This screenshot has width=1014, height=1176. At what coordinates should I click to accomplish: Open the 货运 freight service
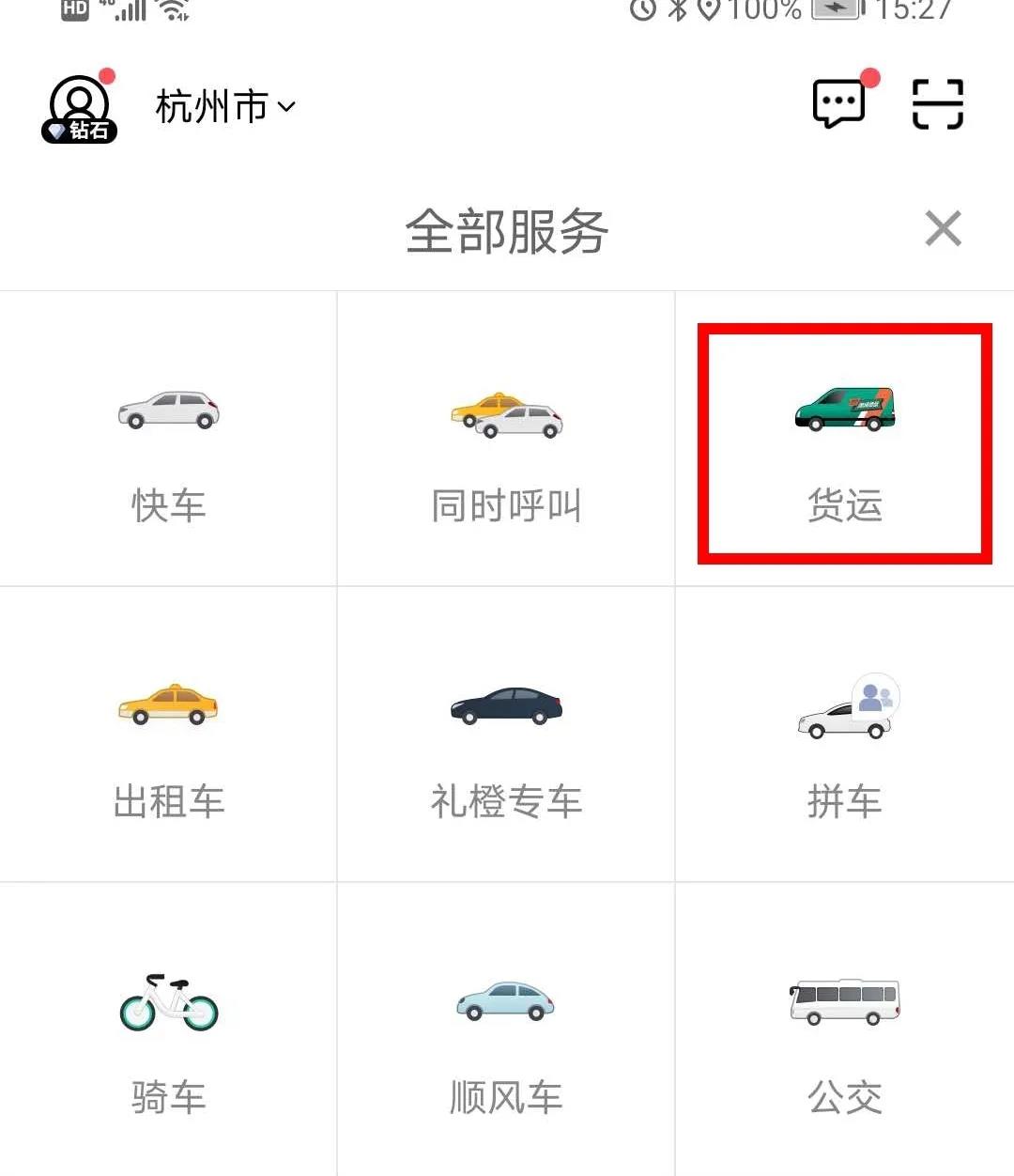tap(844, 443)
